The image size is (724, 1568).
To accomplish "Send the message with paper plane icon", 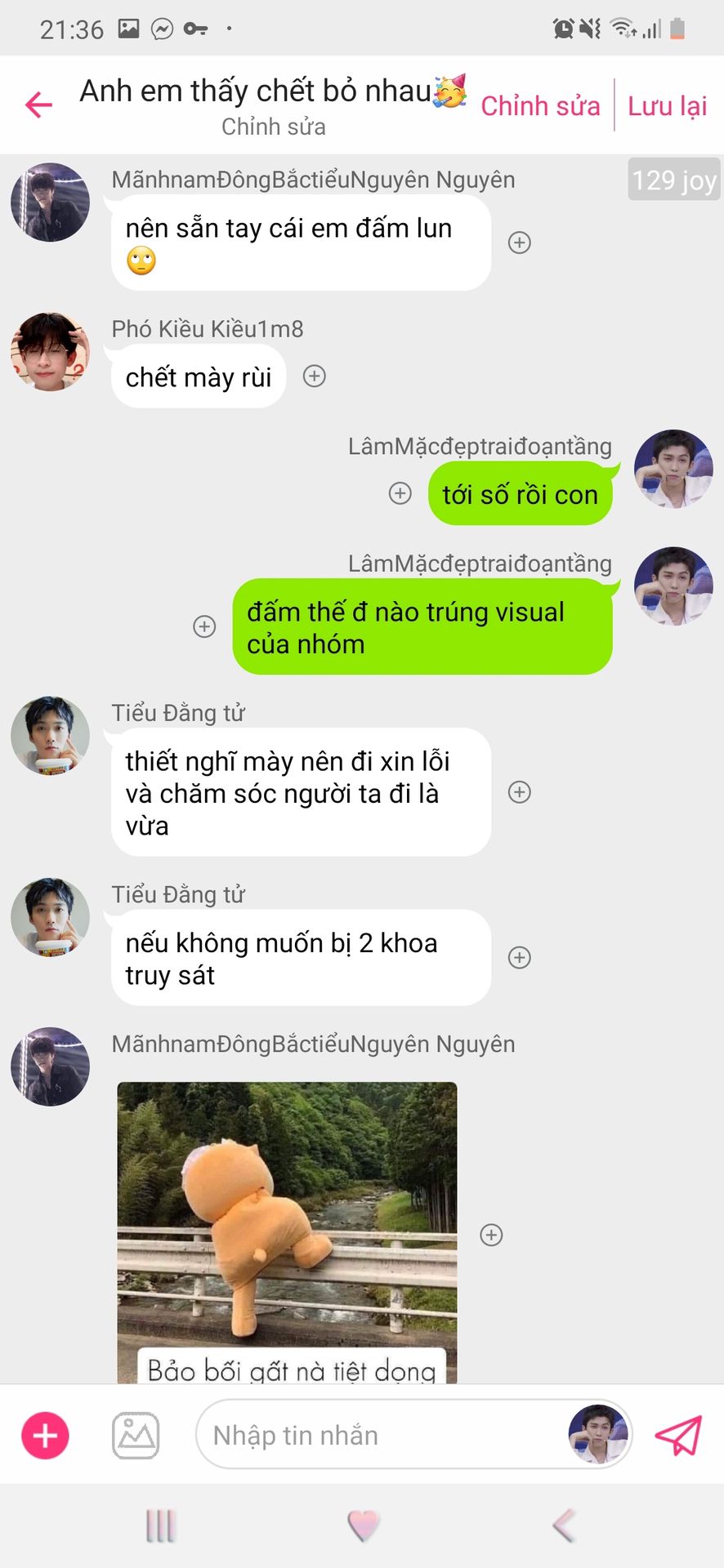I will (x=678, y=1435).
